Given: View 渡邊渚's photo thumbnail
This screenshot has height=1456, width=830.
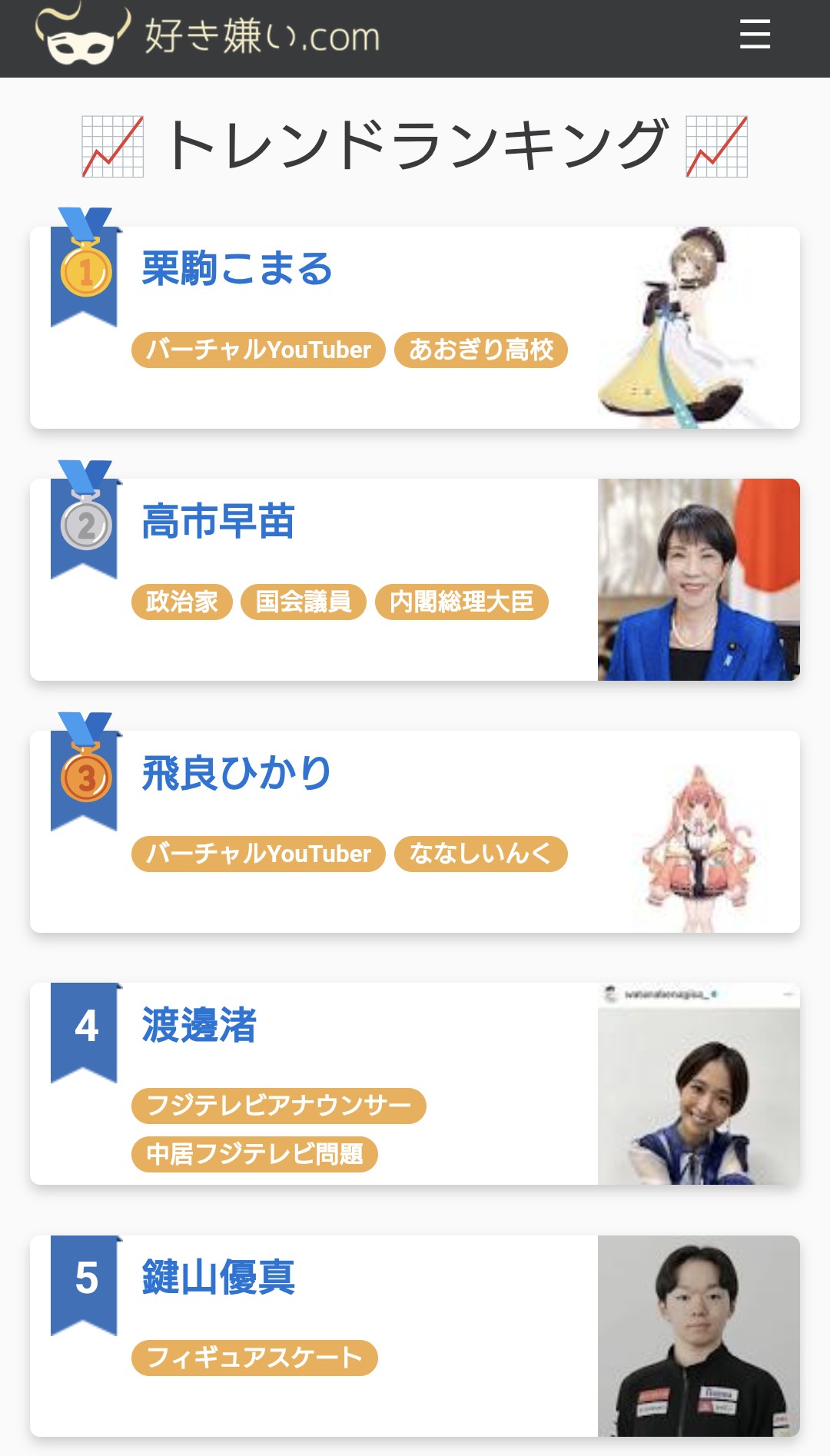Looking at the screenshot, I should (x=699, y=1083).
